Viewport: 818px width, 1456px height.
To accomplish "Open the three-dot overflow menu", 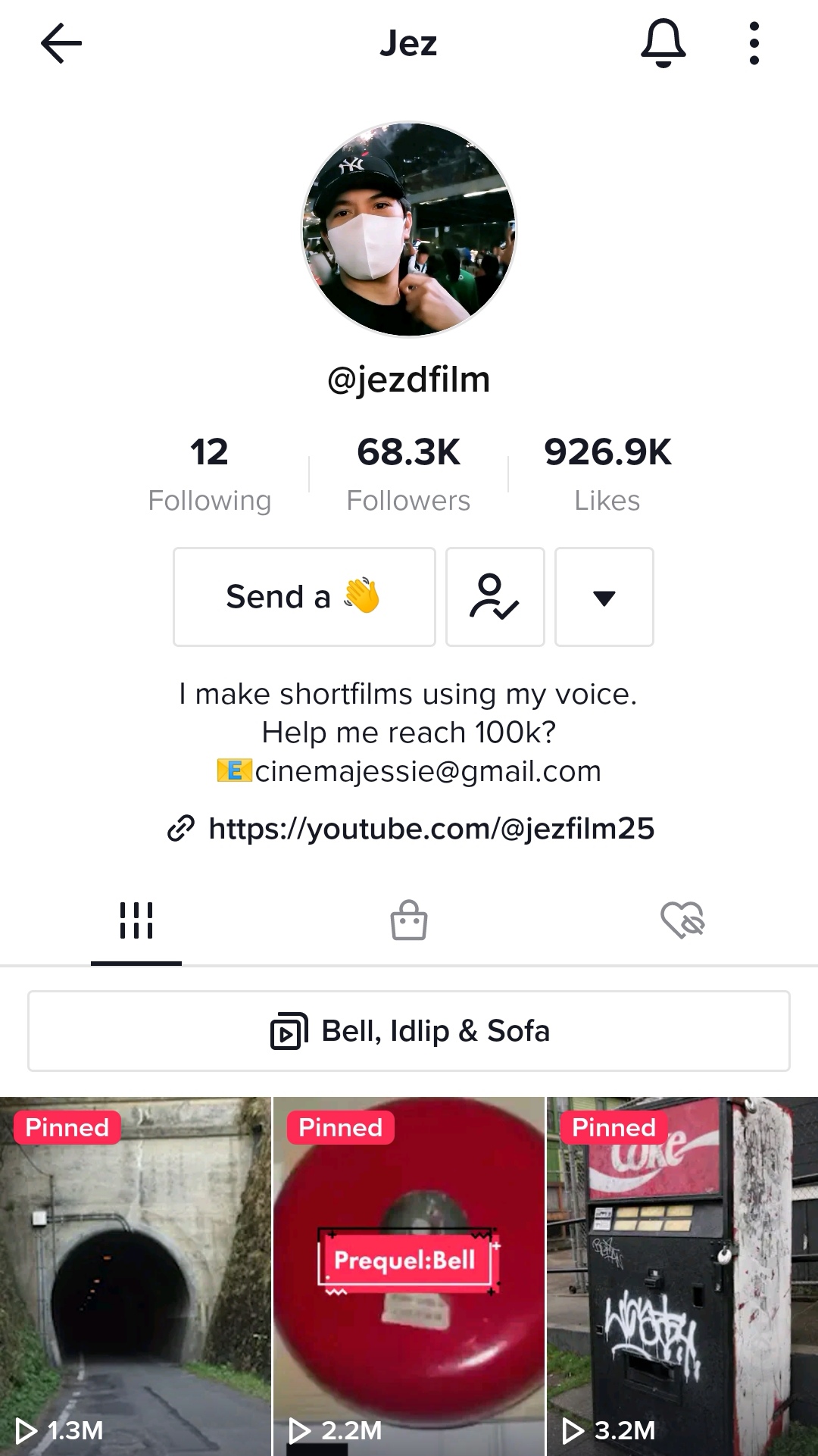I will point(754,43).
